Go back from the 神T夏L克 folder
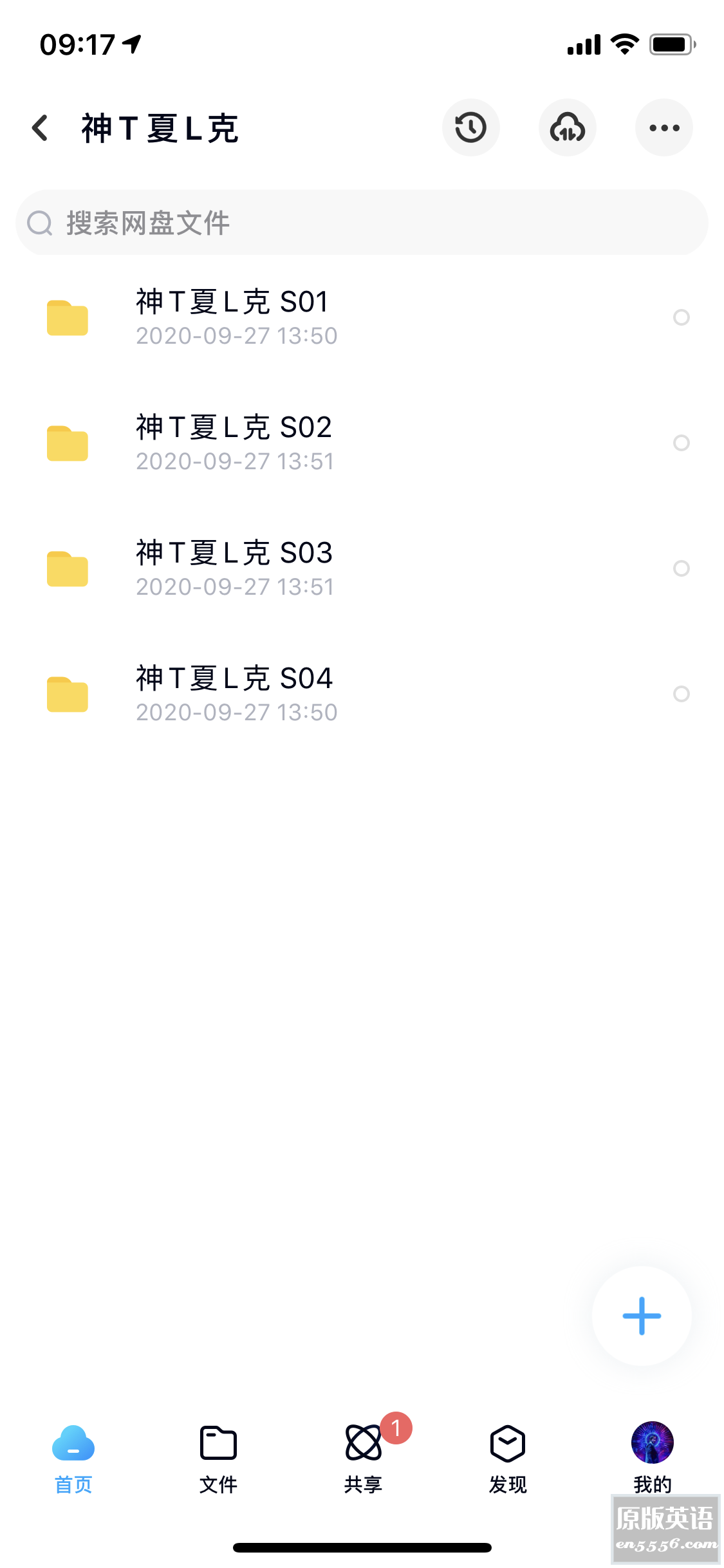 (x=40, y=127)
